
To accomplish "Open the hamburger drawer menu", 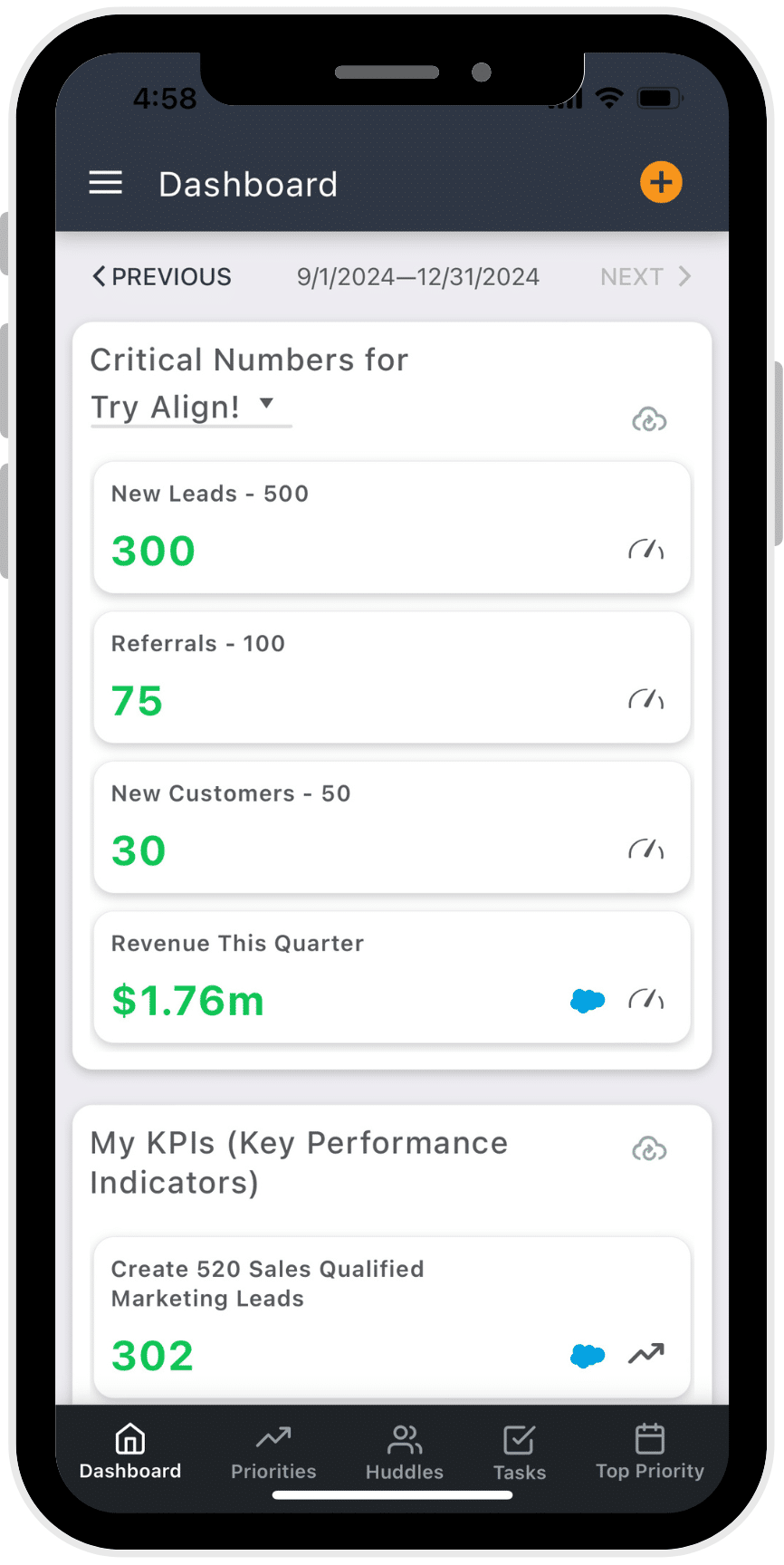I will (105, 183).
